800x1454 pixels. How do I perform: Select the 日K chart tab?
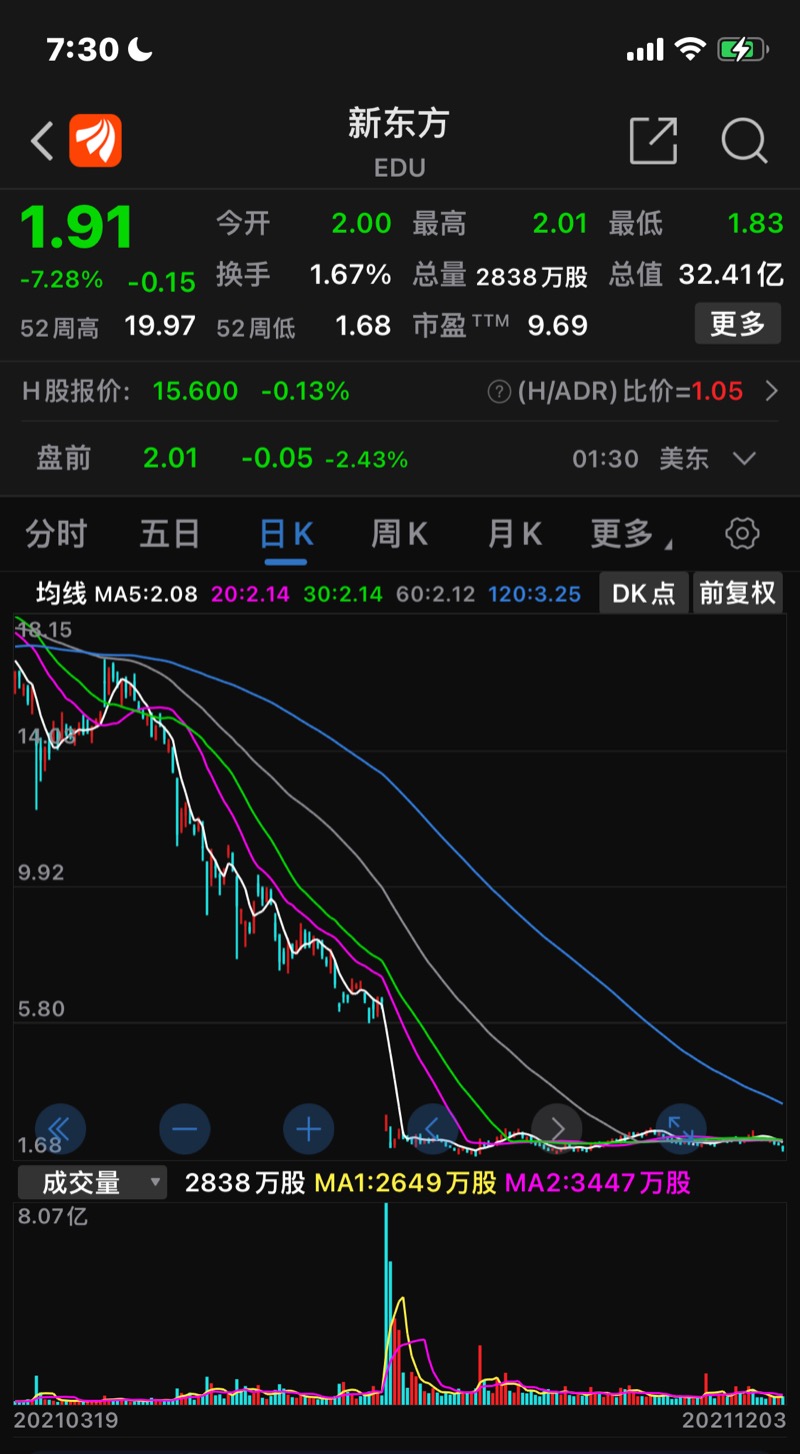(286, 534)
